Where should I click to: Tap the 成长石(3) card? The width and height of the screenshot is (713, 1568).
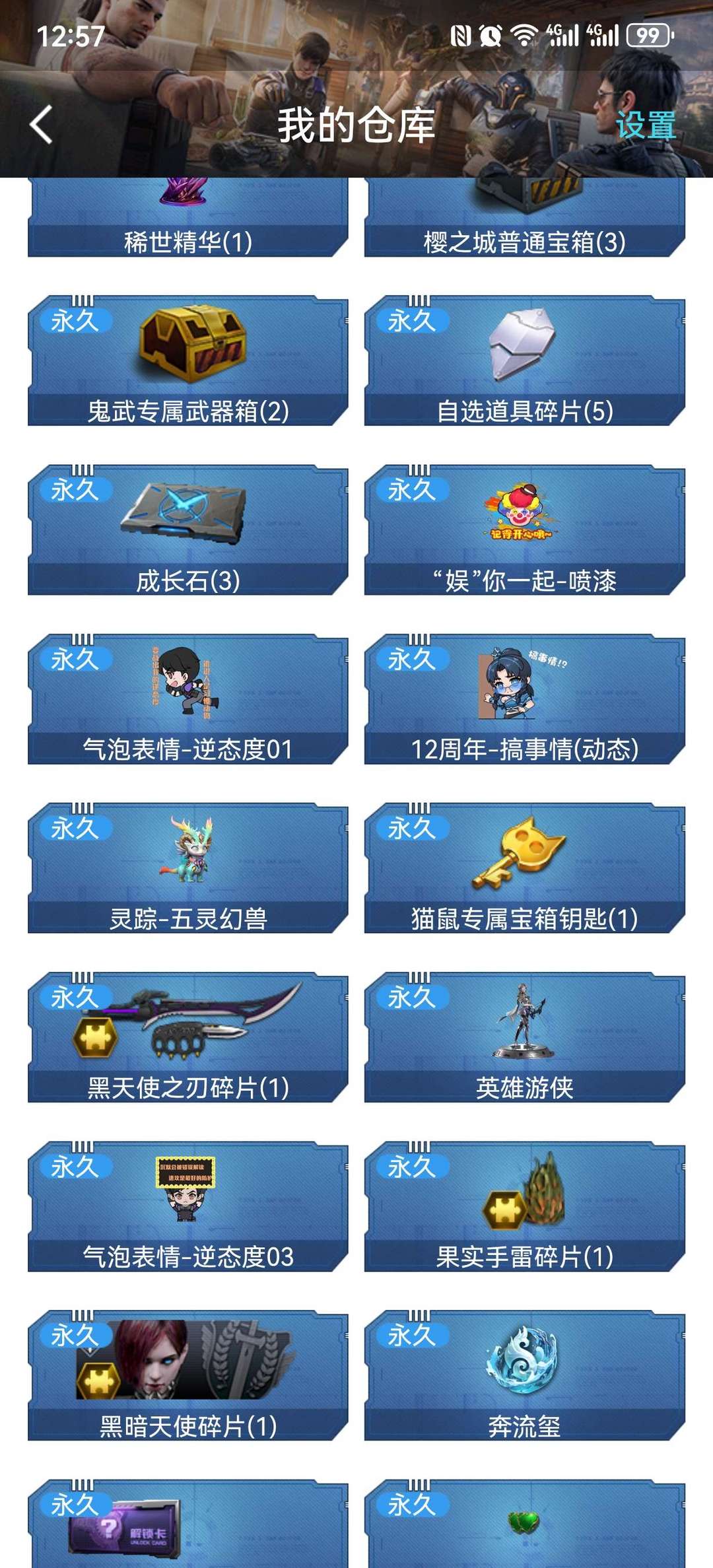(x=188, y=529)
